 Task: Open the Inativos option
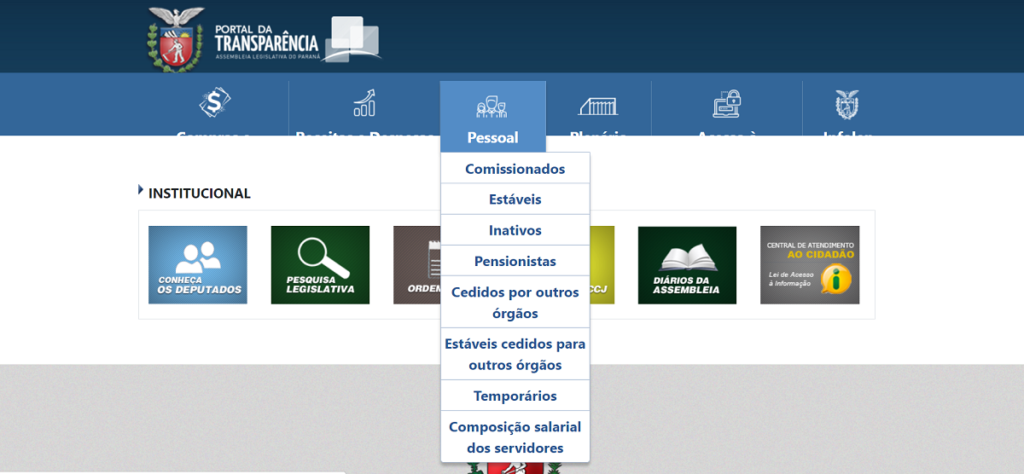515,230
